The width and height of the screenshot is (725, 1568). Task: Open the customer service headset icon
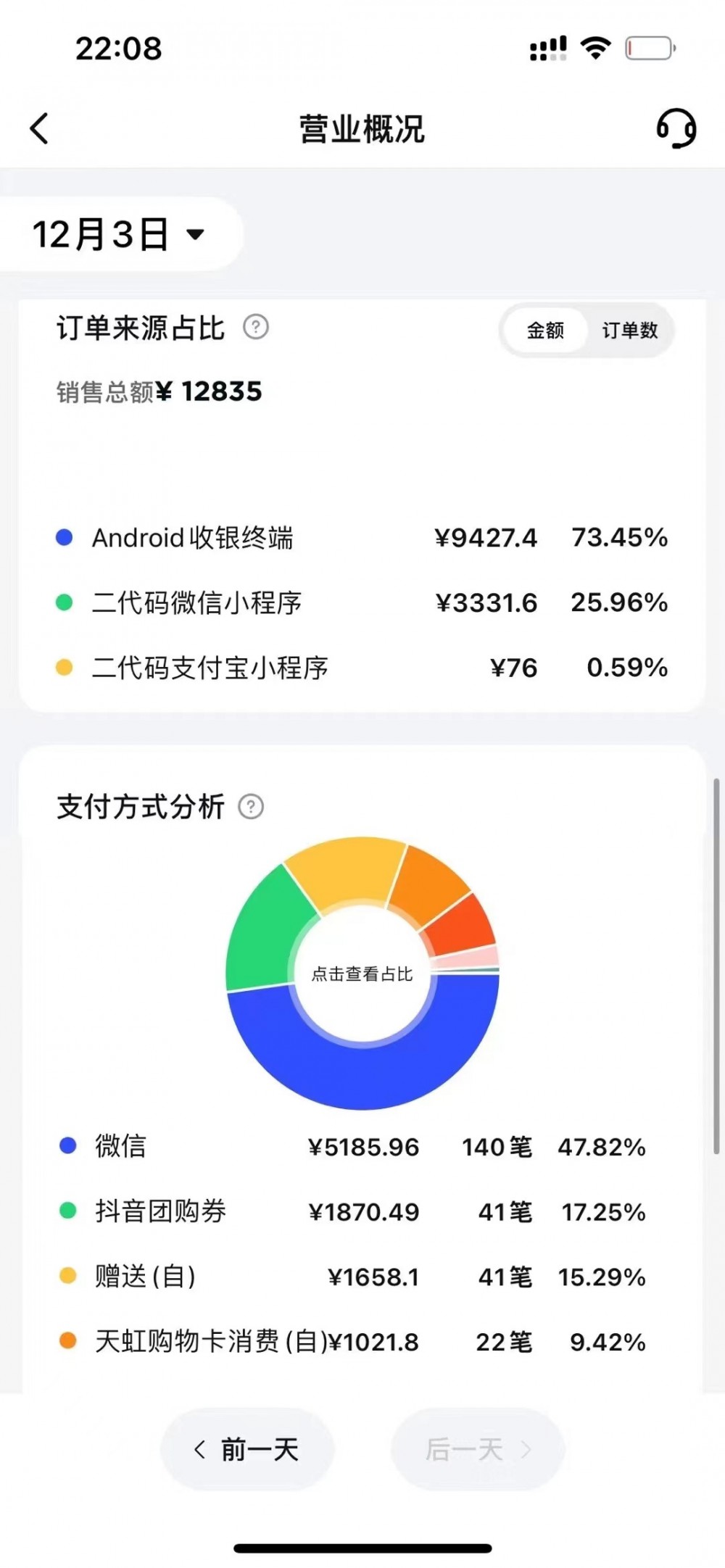click(x=676, y=128)
